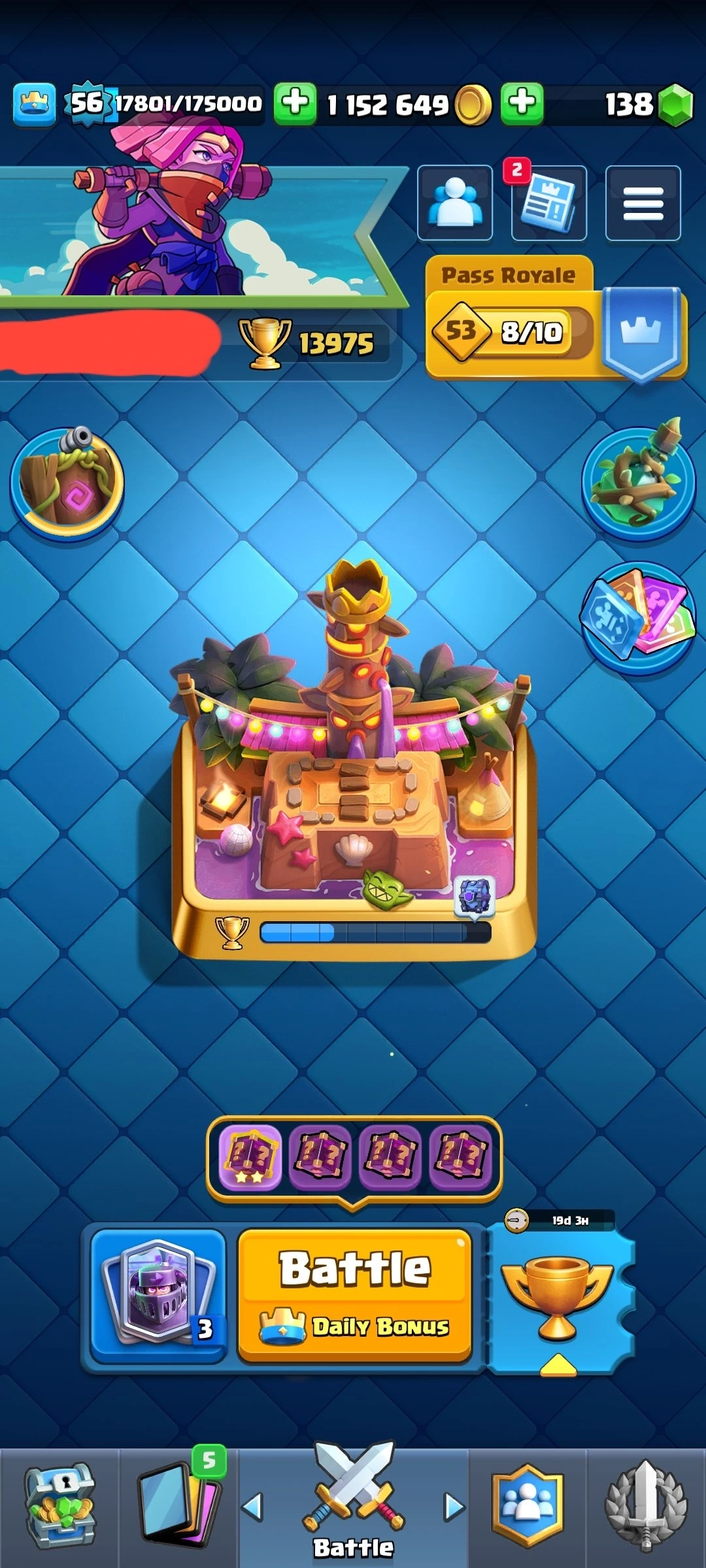Open the hamburger options menu

click(x=643, y=204)
